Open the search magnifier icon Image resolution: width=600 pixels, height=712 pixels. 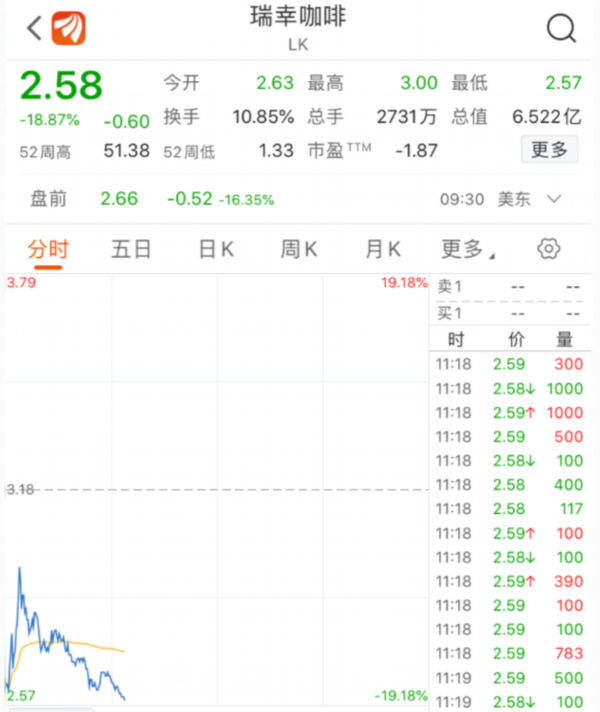pyautogui.click(x=562, y=29)
